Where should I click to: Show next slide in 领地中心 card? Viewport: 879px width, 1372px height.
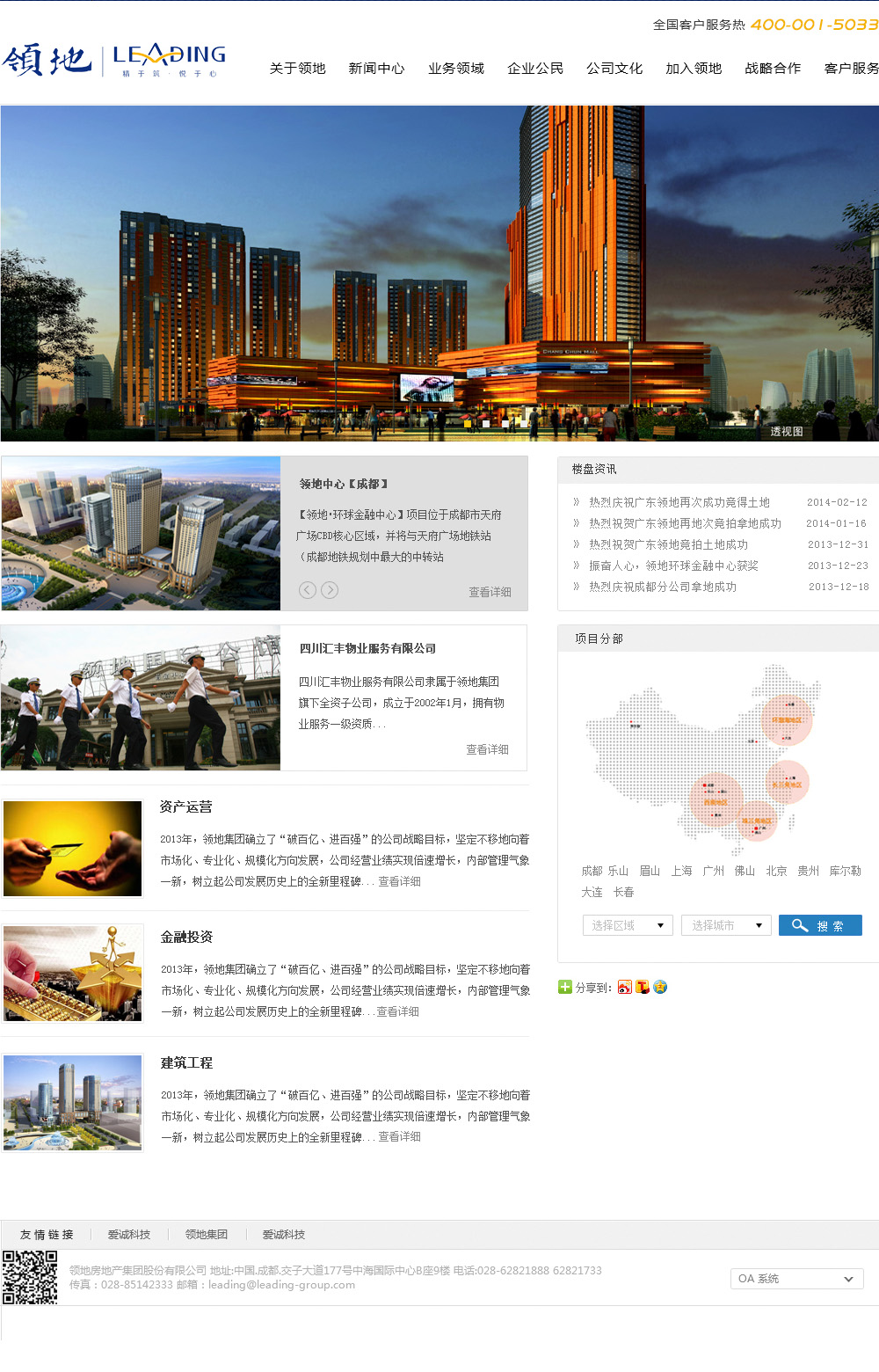pos(330,590)
